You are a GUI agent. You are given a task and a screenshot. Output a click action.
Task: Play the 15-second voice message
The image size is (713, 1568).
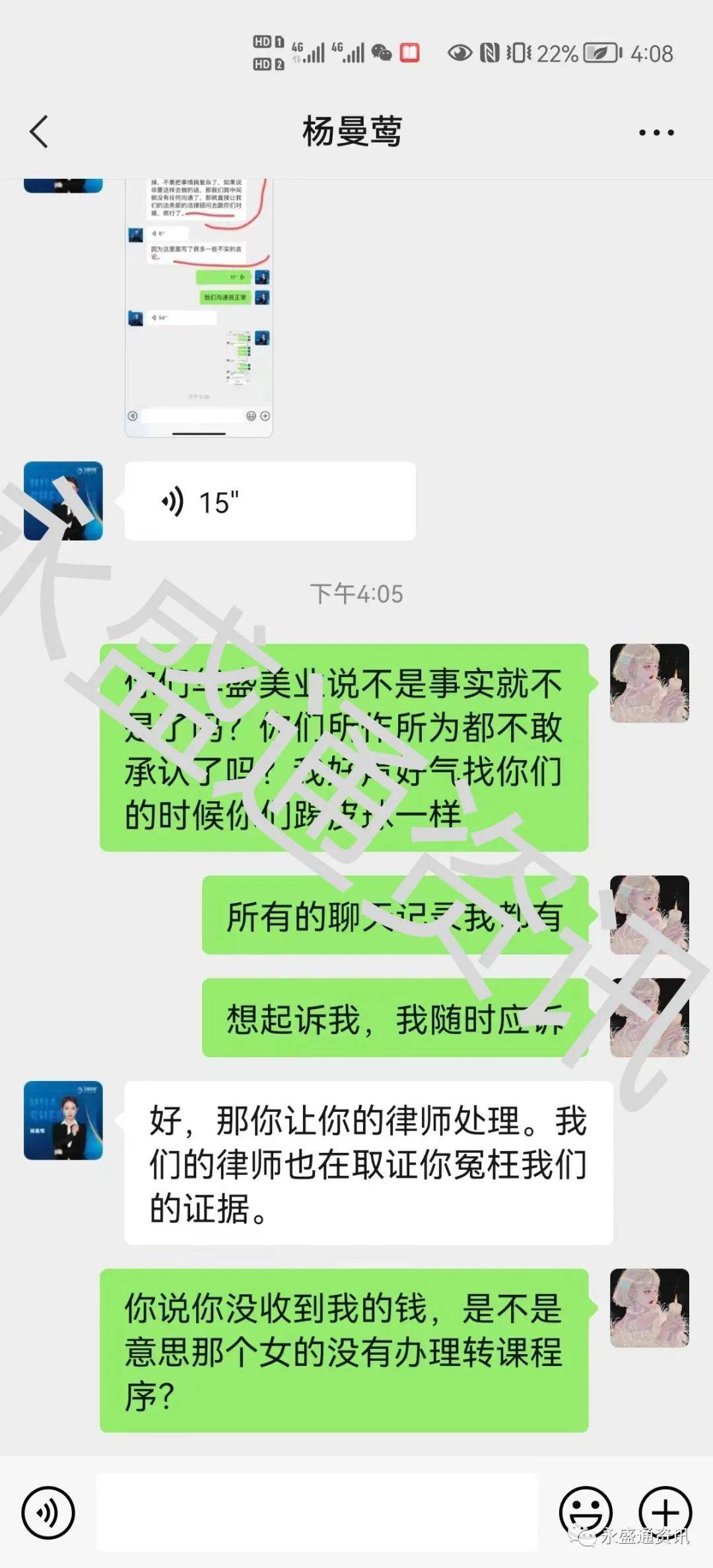coord(269,502)
